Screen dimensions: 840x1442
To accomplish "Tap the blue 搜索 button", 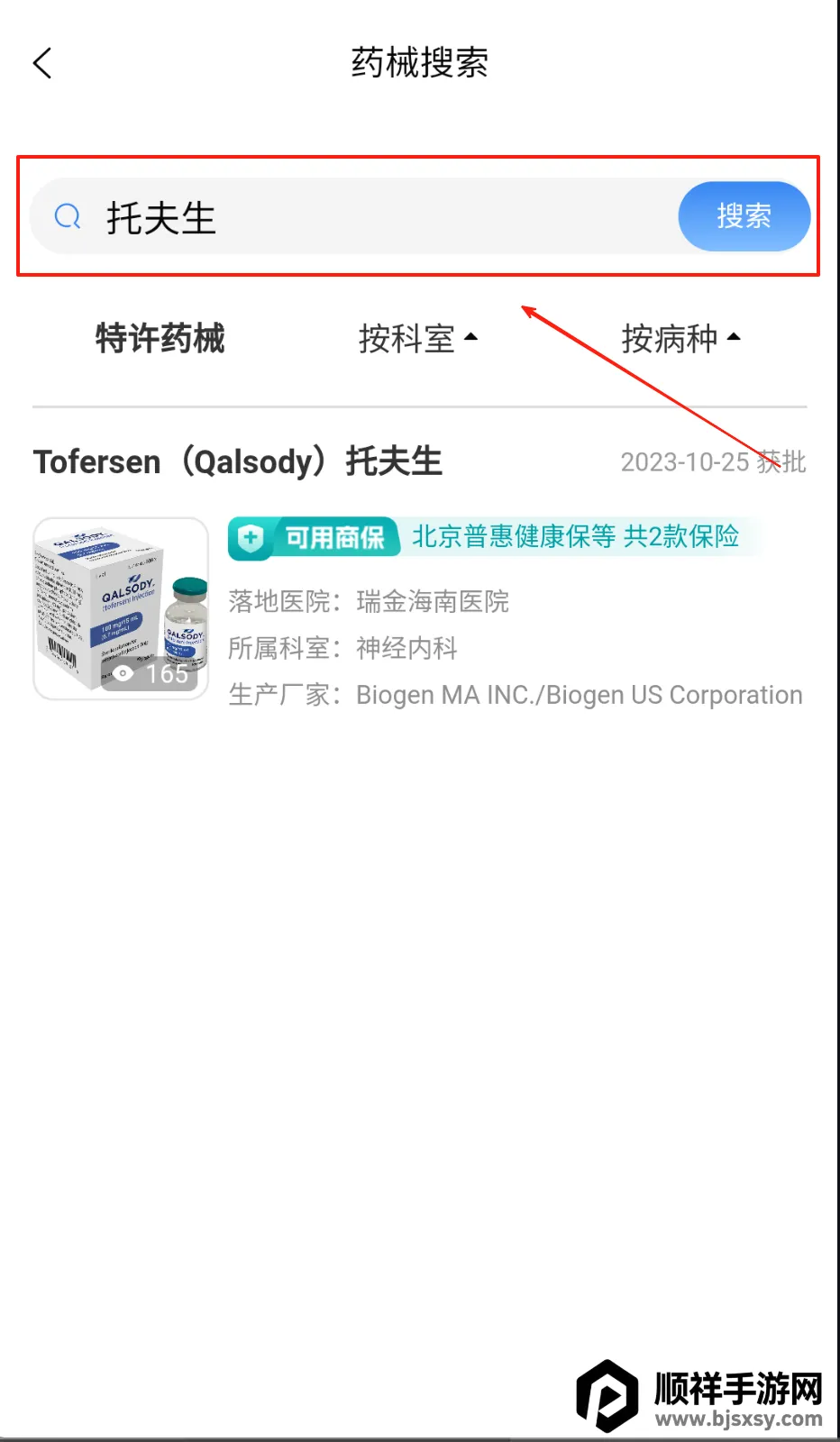I will click(x=744, y=216).
